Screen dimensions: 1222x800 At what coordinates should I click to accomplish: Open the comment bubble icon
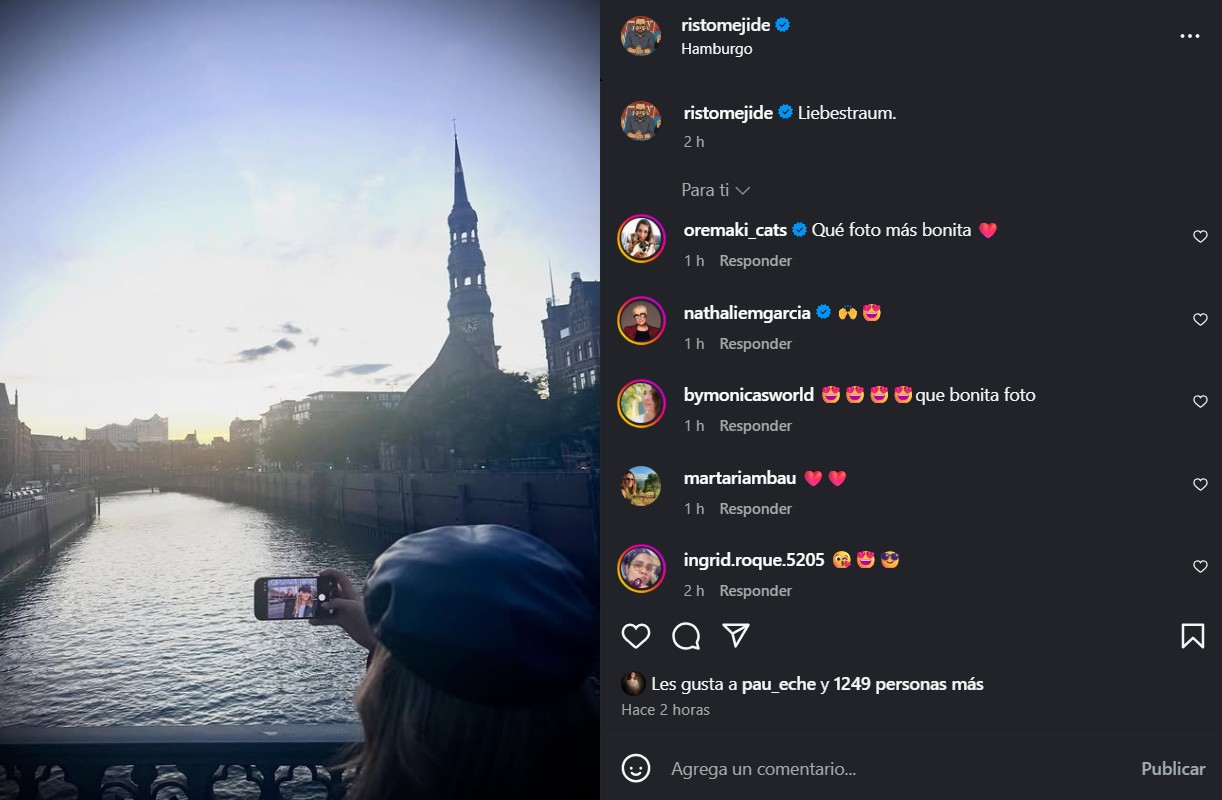[686, 636]
